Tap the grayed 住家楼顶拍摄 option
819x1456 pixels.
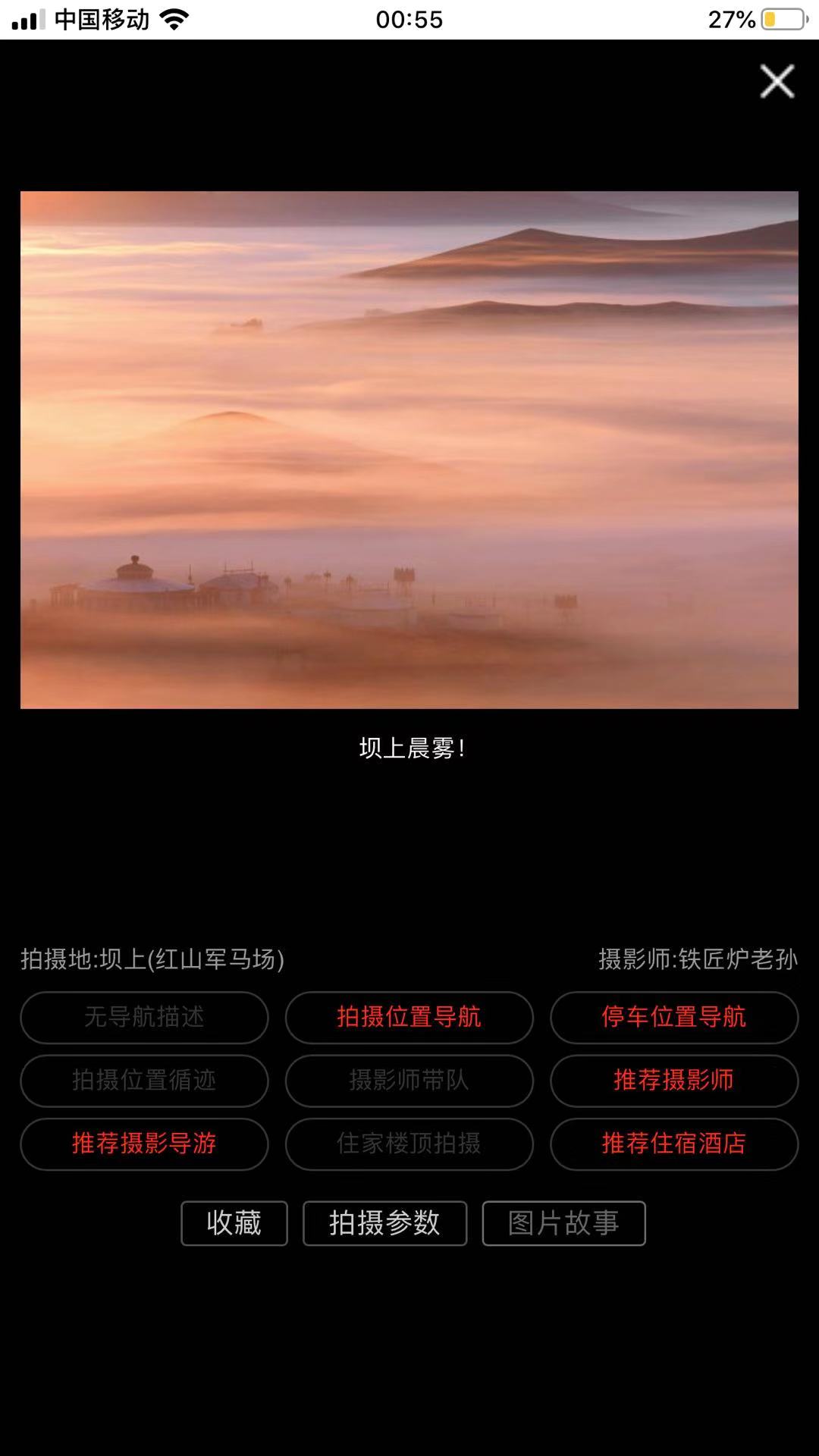(x=409, y=1145)
